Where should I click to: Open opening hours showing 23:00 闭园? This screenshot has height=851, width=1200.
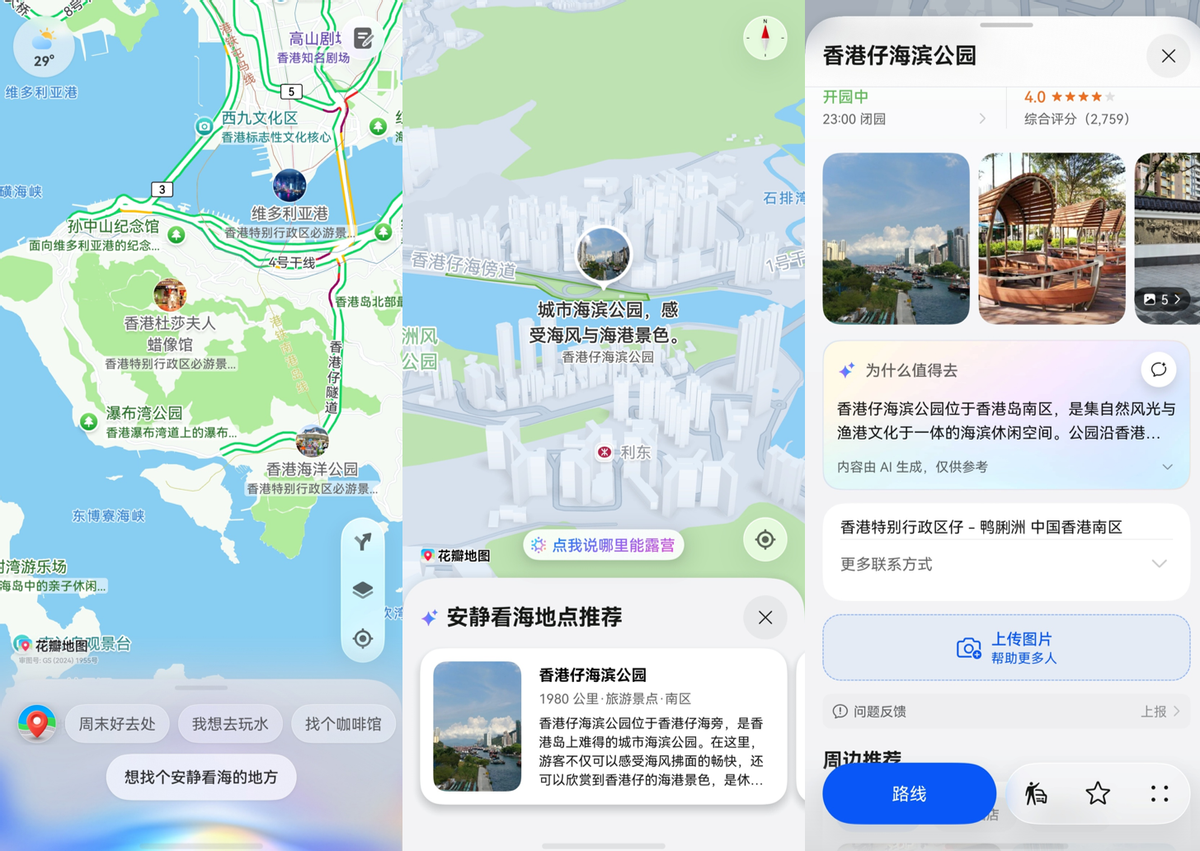[x=905, y=109]
